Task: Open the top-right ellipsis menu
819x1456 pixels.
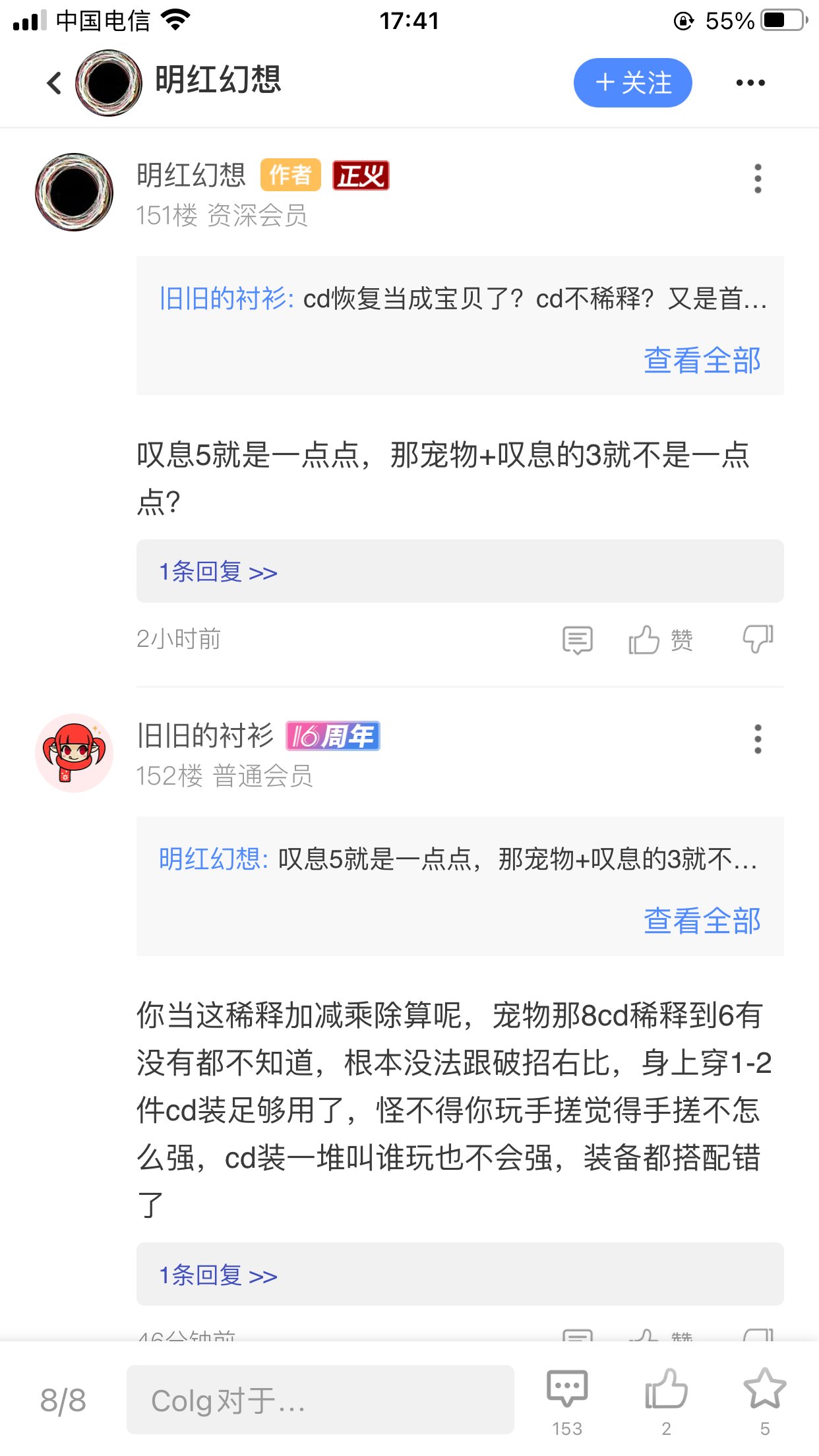Action: pos(750,82)
